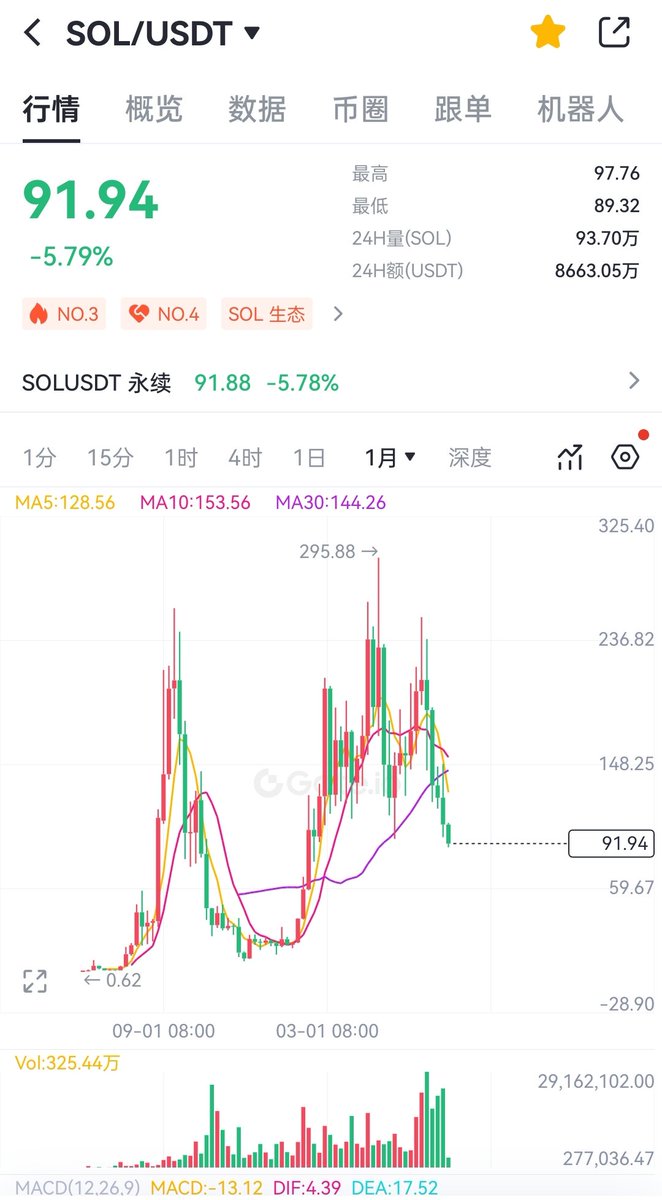Open the 1月 interval dropdown

pyautogui.click(x=390, y=458)
